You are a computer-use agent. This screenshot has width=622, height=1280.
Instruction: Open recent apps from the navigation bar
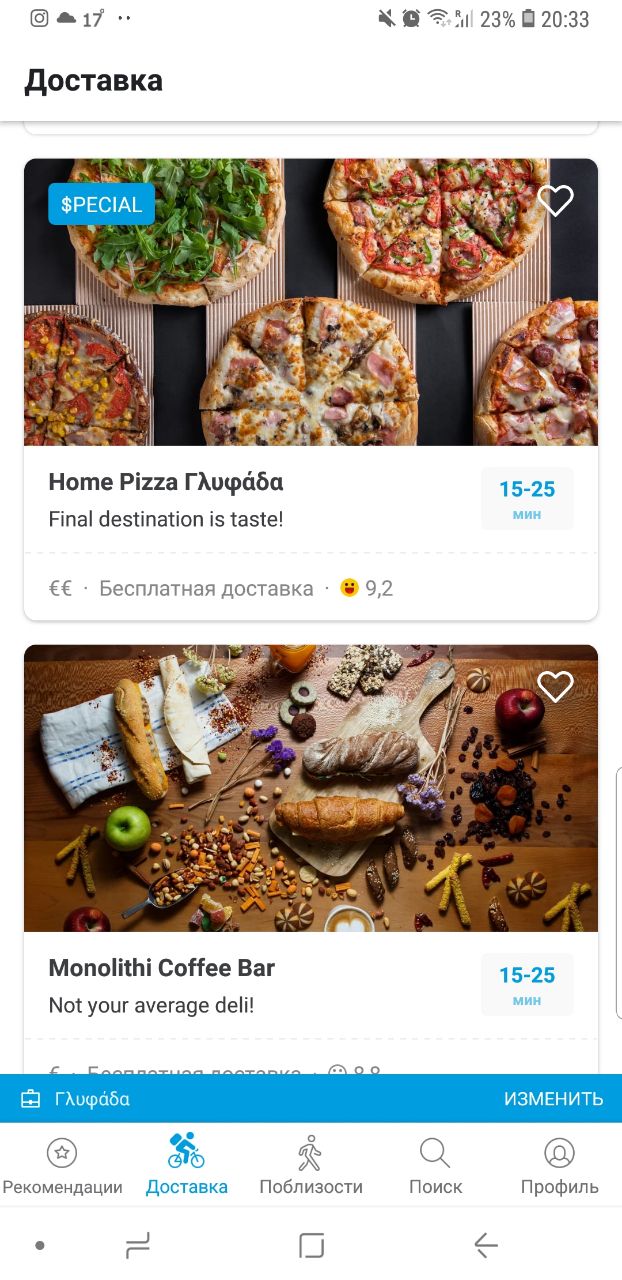click(137, 1245)
